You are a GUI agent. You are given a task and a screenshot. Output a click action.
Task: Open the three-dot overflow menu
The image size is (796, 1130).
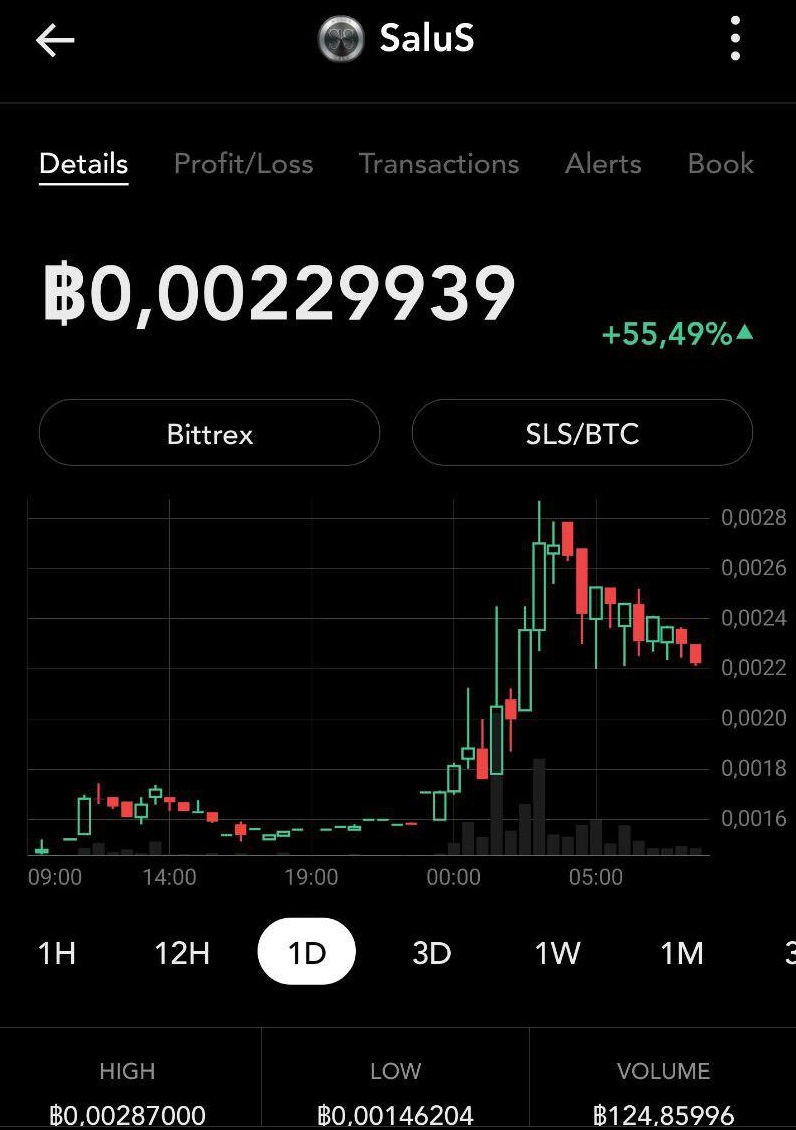tap(735, 40)
